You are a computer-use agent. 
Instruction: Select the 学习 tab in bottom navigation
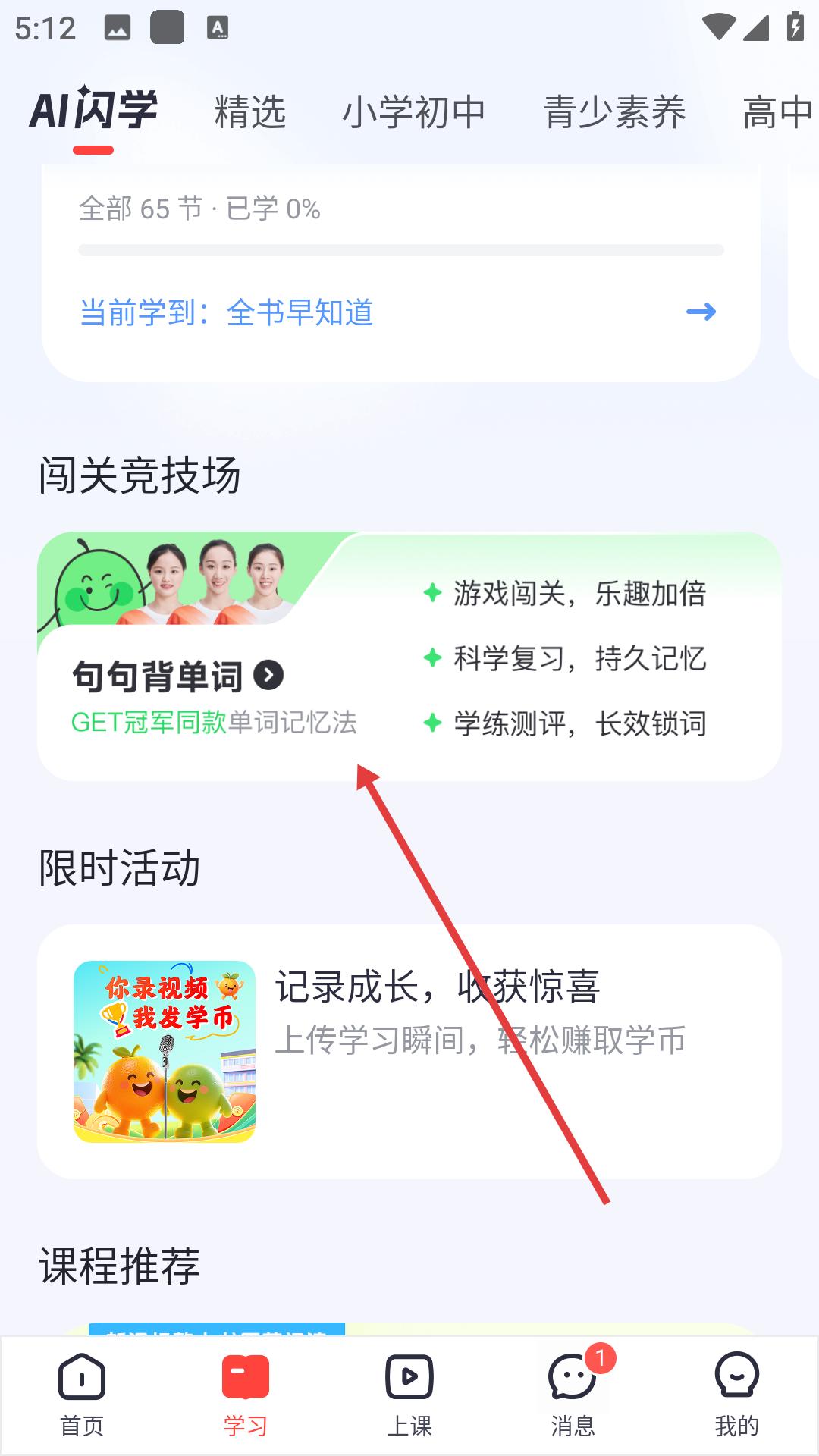[x=246, y=1394]
